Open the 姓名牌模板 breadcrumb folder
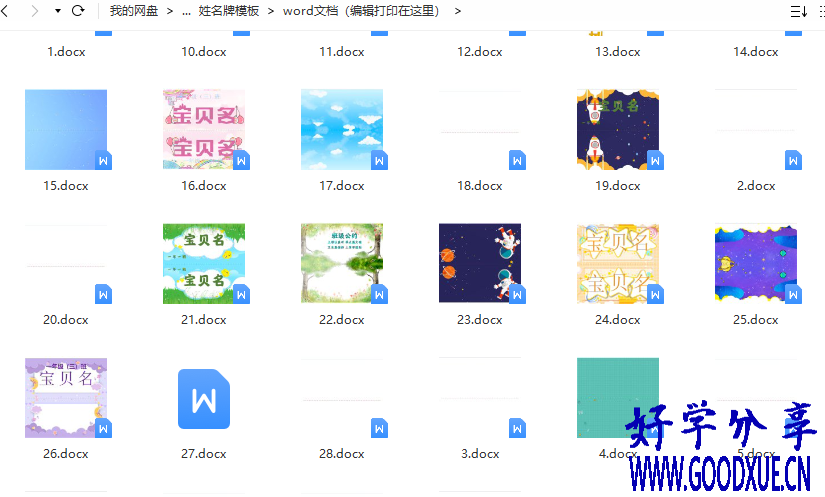Screen dimensions: 825x497 tap(229, 11)
